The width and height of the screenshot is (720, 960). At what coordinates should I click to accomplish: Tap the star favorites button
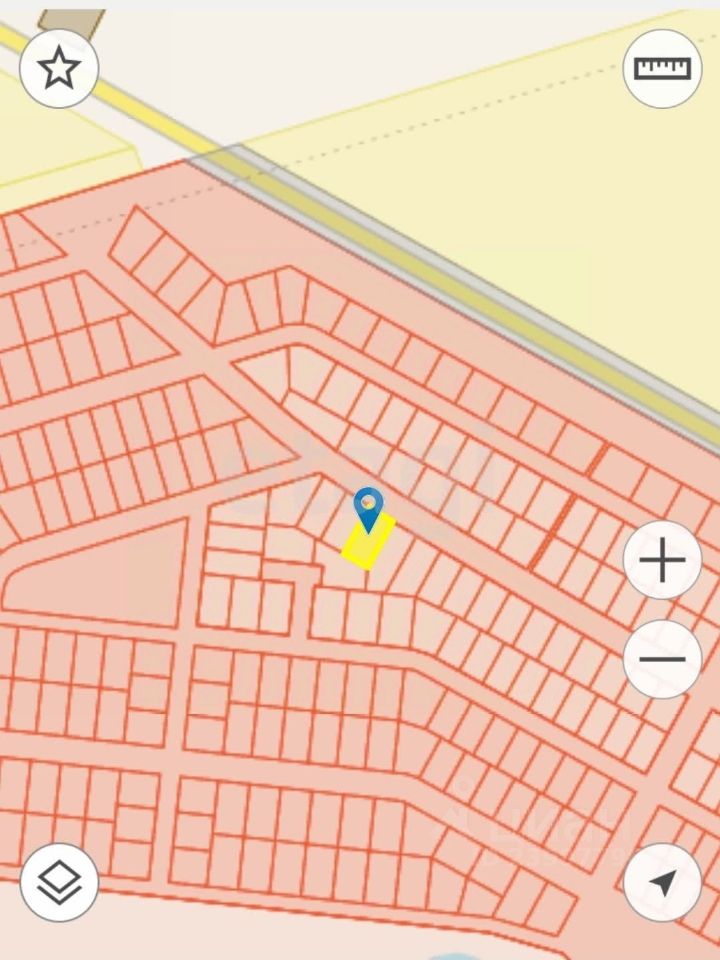(x=59, y=69)
